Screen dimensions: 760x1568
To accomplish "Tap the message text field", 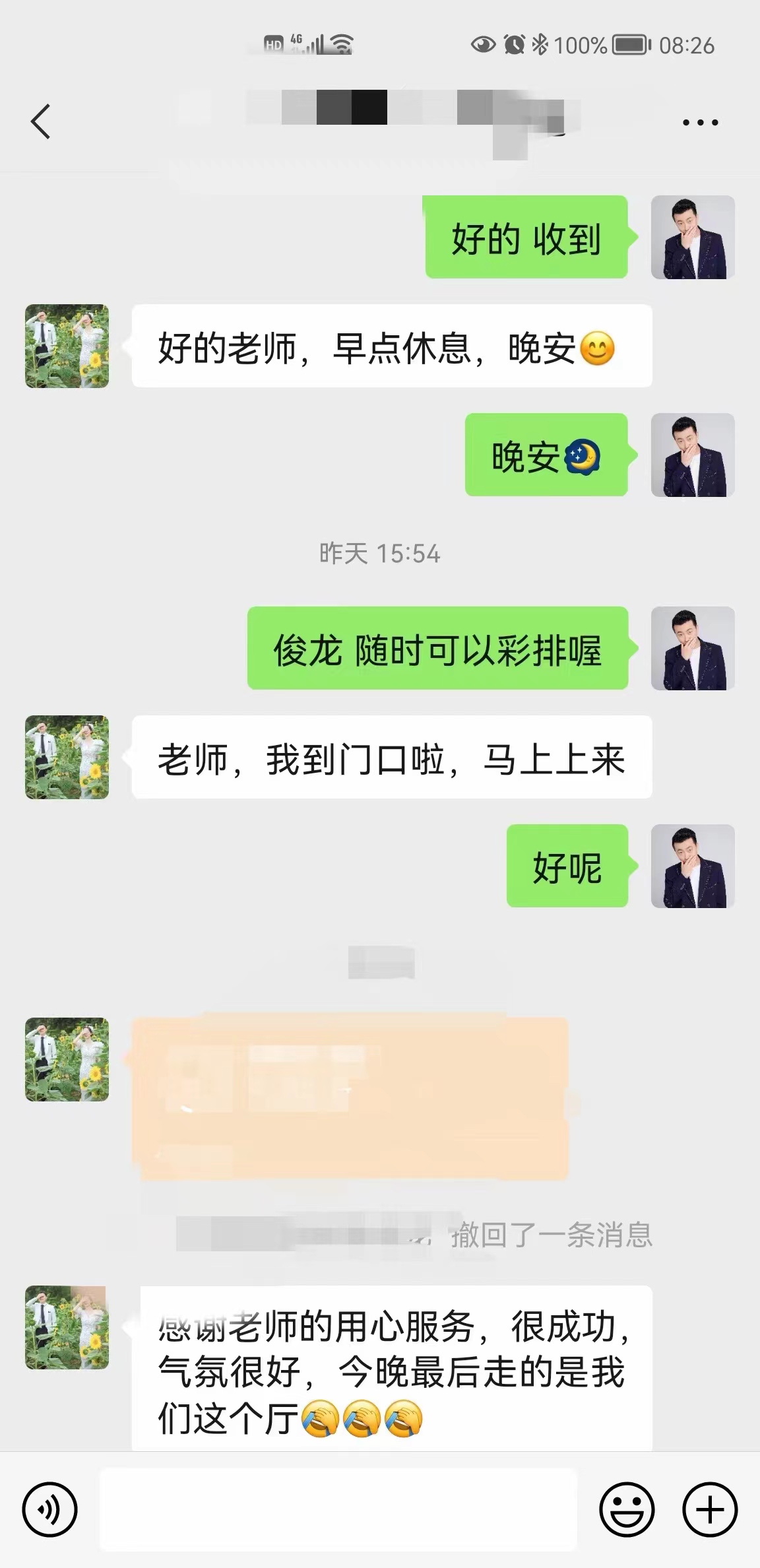I will click(338, 1509).
